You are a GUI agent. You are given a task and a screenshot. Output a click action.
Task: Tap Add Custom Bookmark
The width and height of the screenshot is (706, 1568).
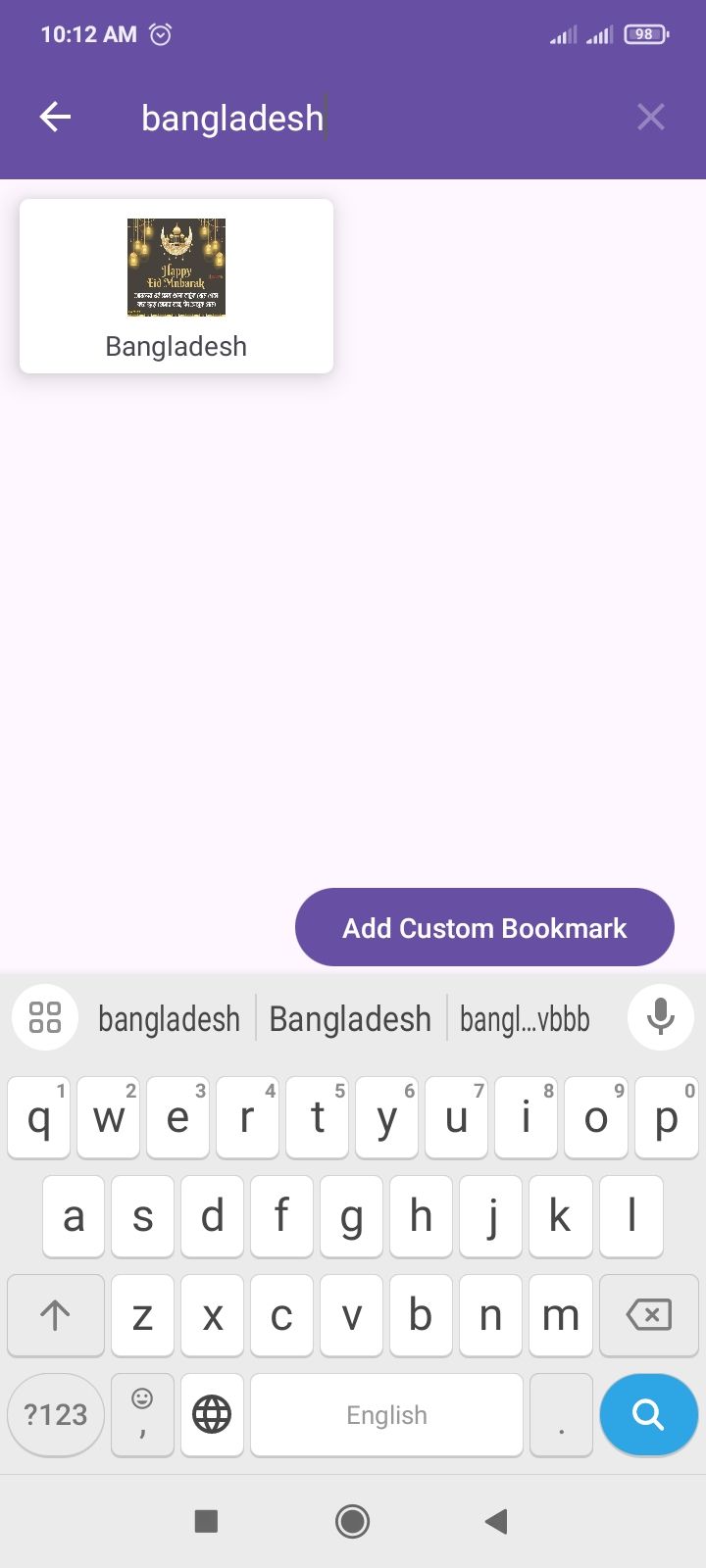coord(484,927)
